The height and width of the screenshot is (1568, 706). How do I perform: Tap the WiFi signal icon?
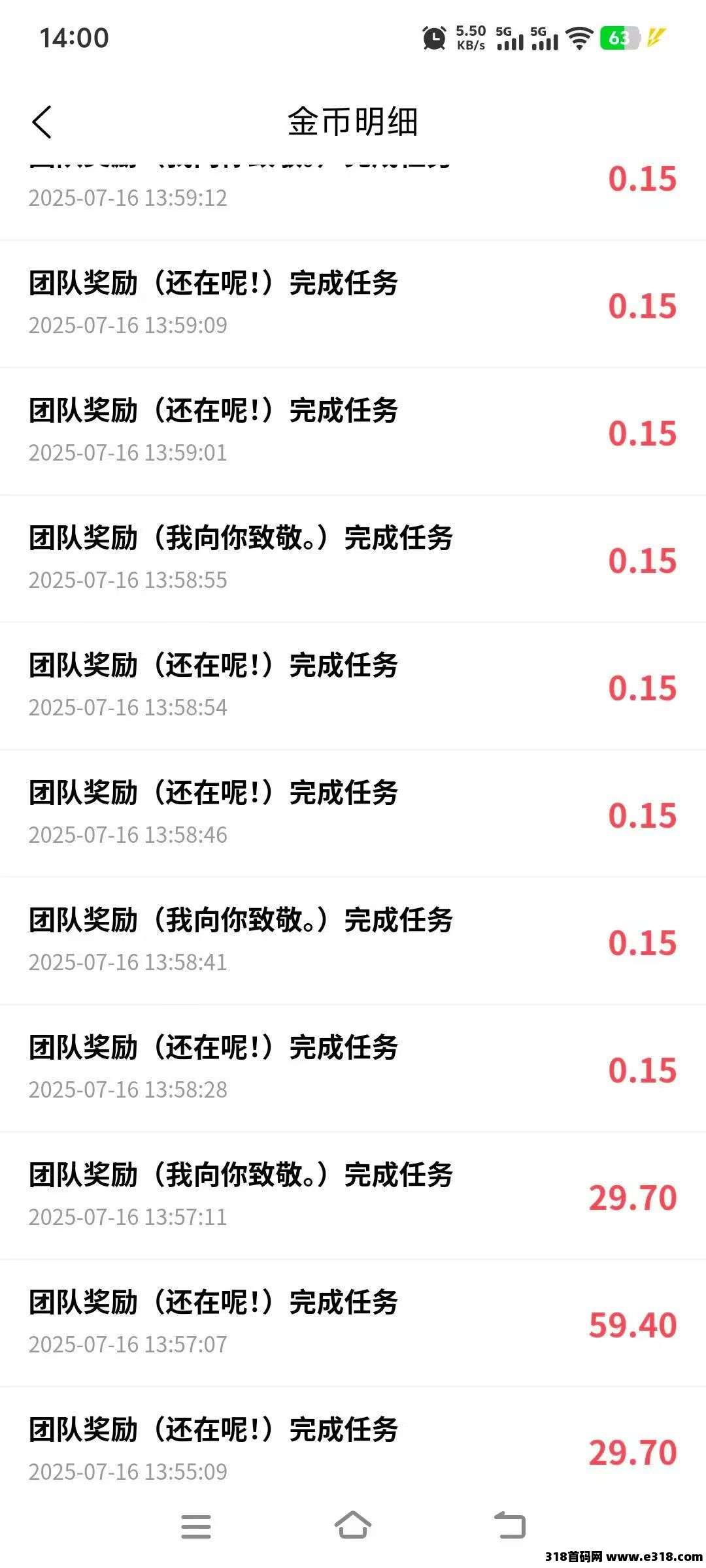578,38
